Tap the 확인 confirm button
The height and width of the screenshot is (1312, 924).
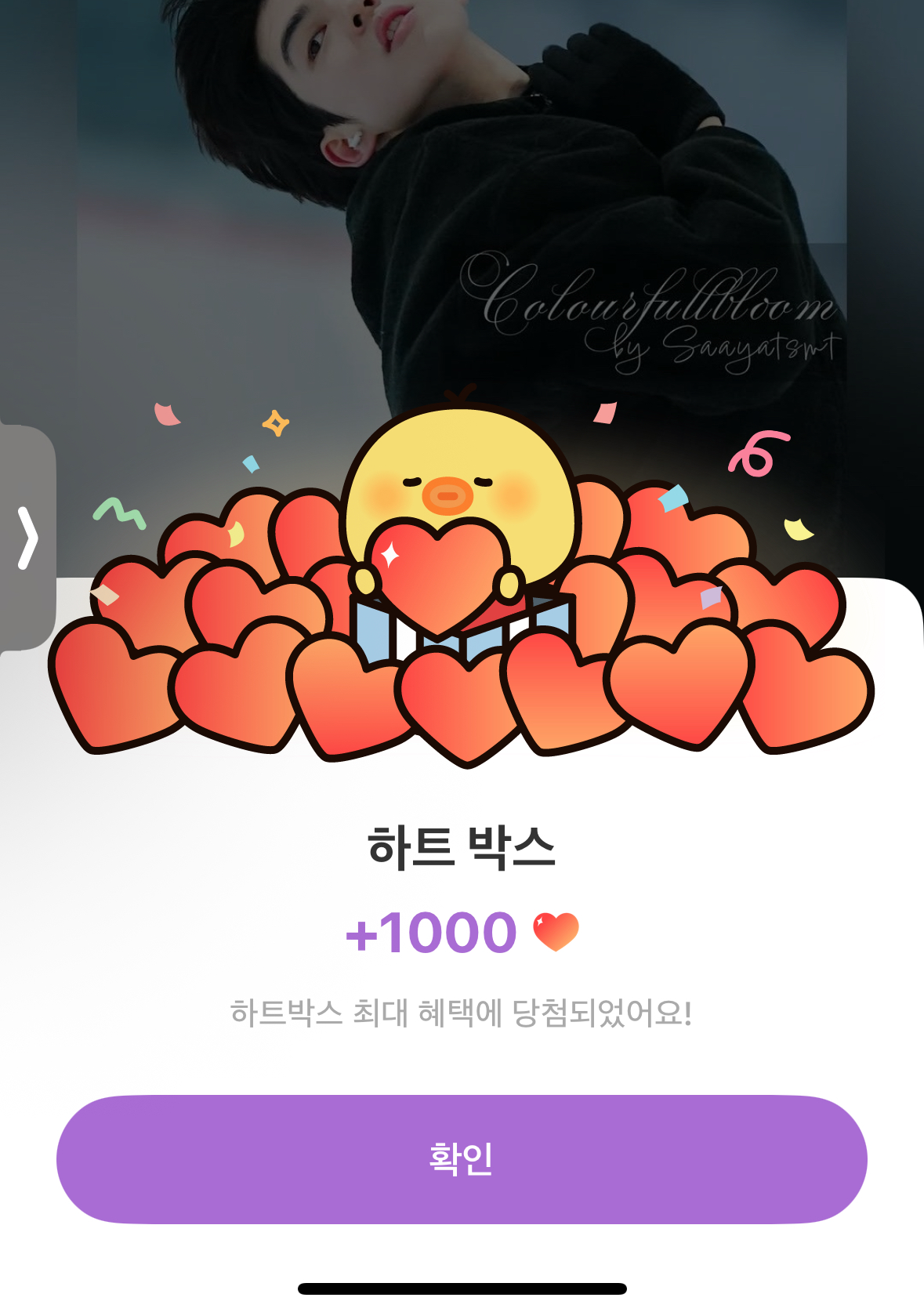click(462, 1158)
